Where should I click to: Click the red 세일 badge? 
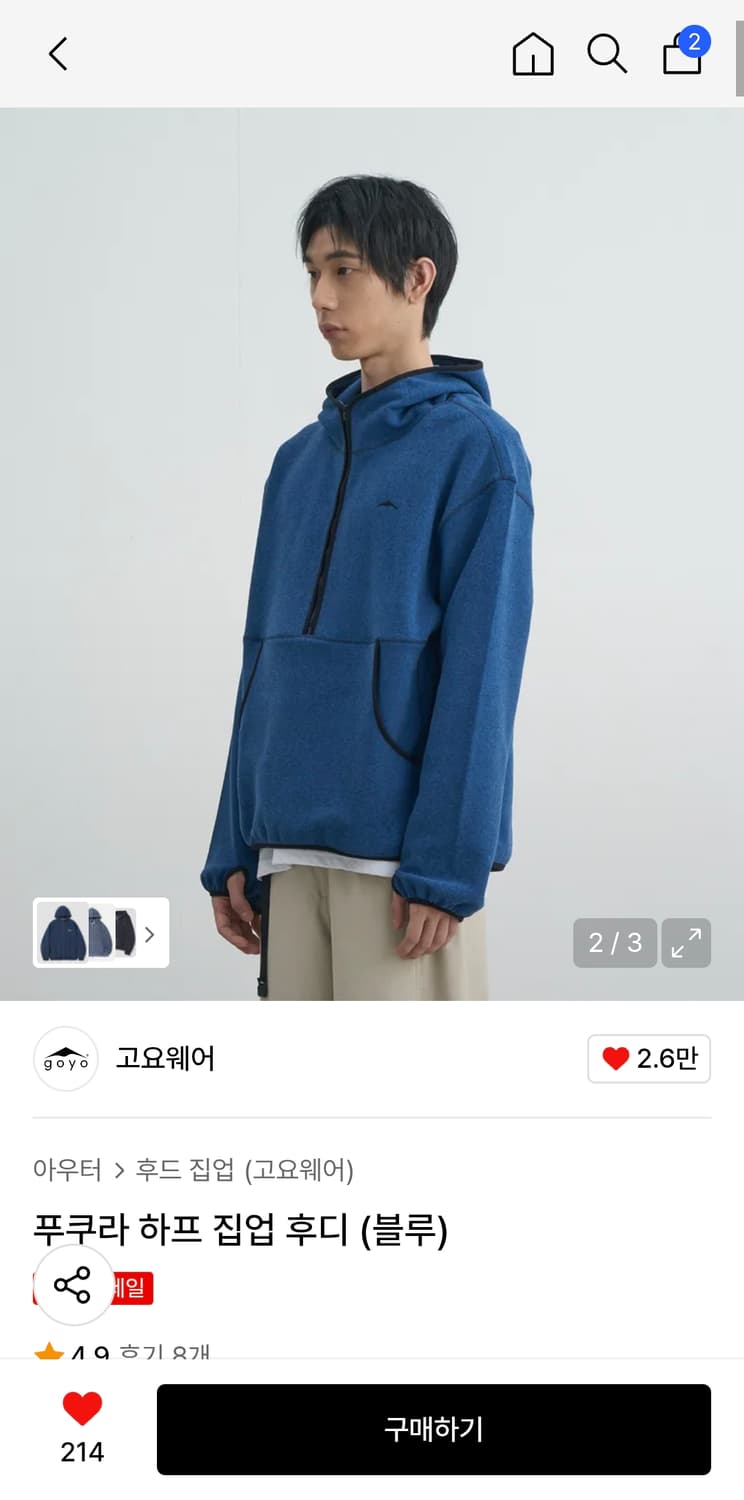click(x=135, y=1289)
